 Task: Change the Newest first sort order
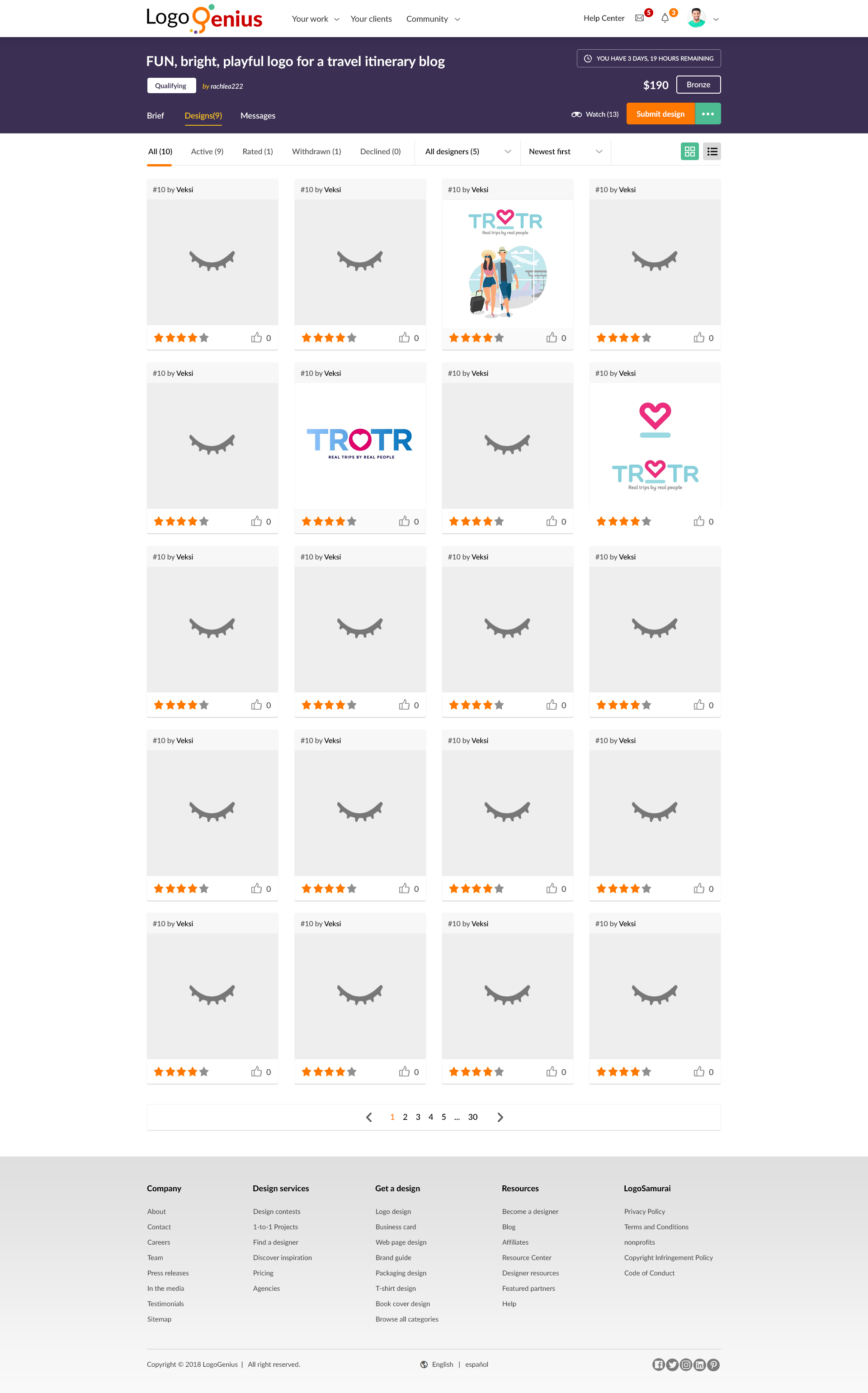coord(565,152)
